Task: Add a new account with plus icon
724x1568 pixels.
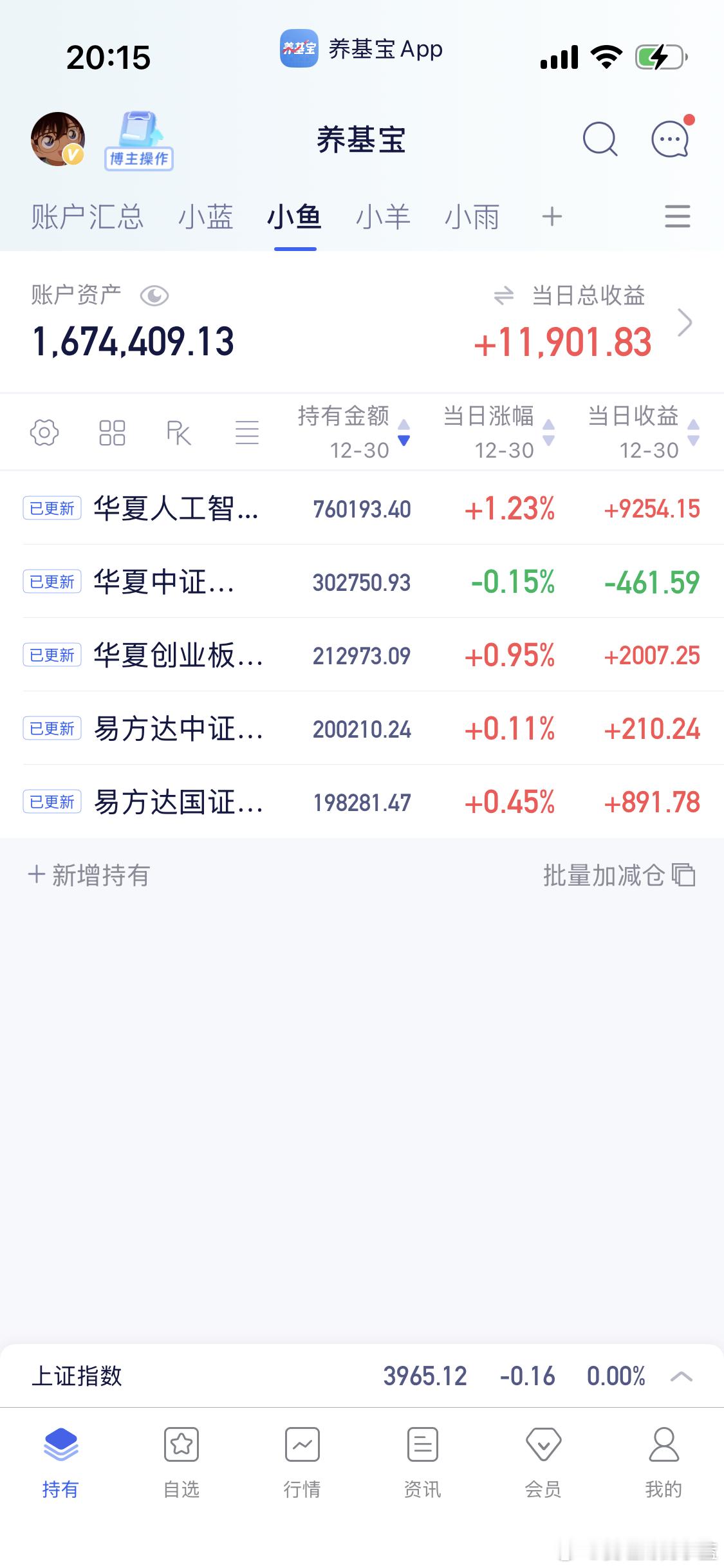Action: tap(552, 217)
